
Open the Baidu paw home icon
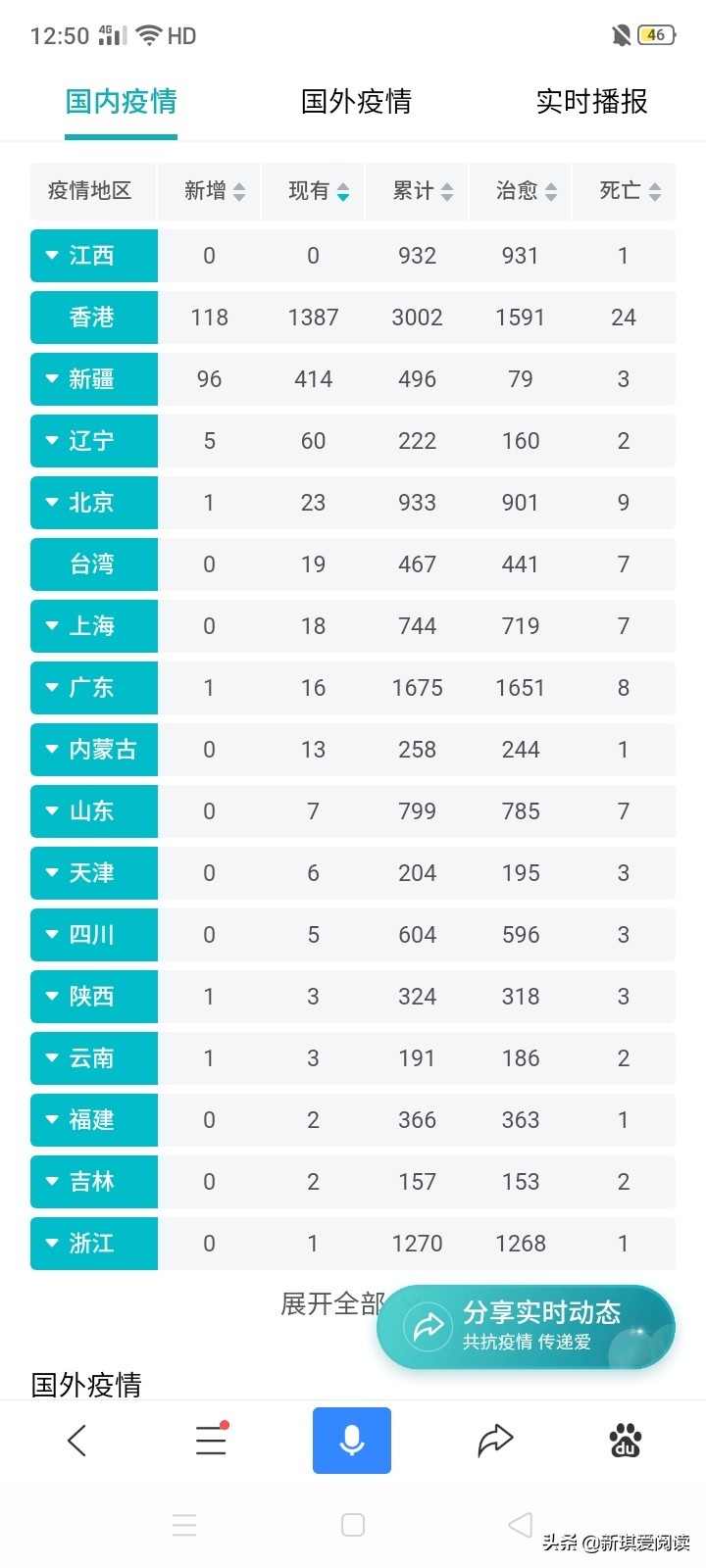(x=626, y=1441)
